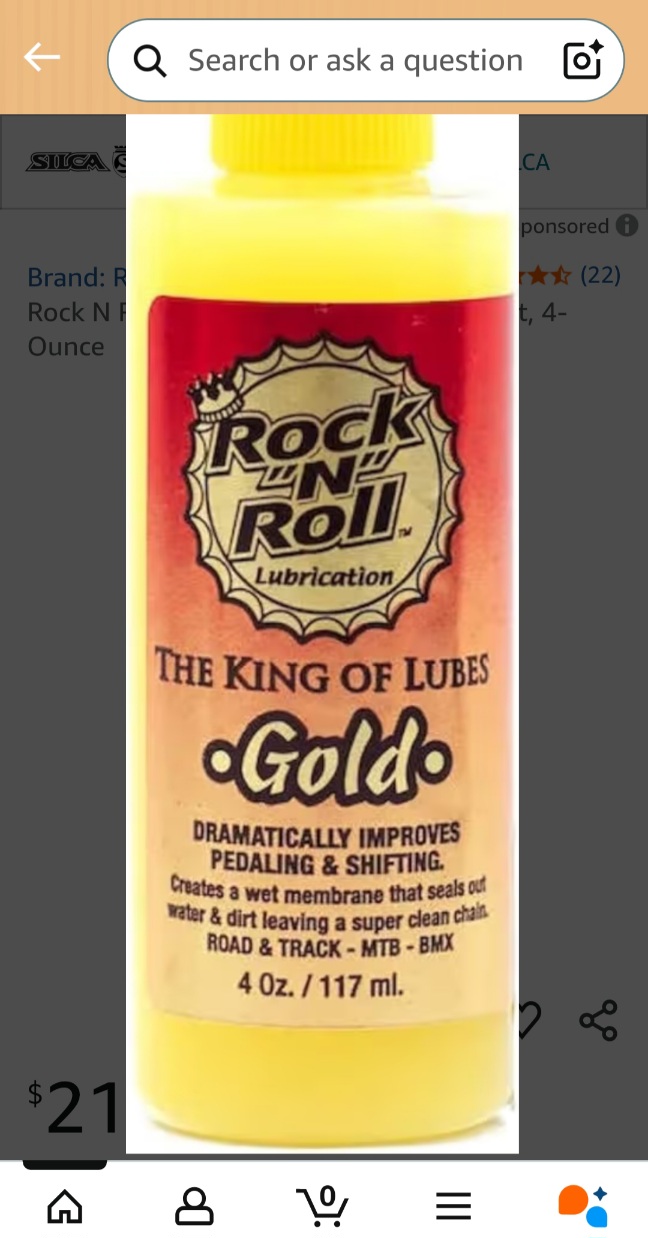The height and width of the screenshot is (1238, 648).
Task: Open the Rufus AI assistant
Action: point(583,1205)
